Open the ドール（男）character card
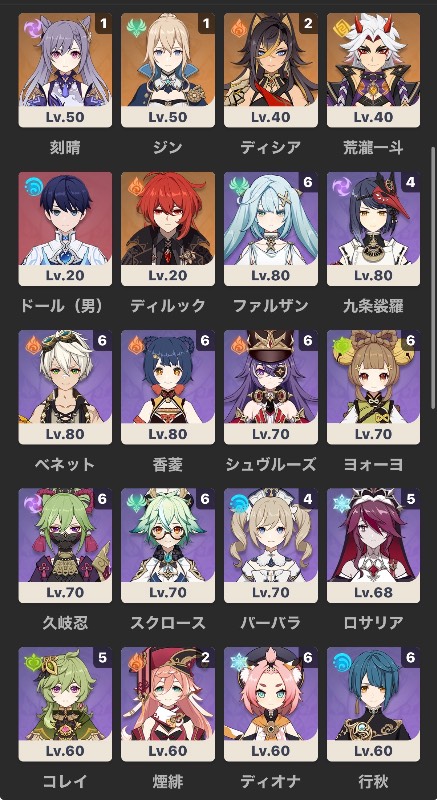The height and width of the screenshot is (800, 437). (65, 229)
